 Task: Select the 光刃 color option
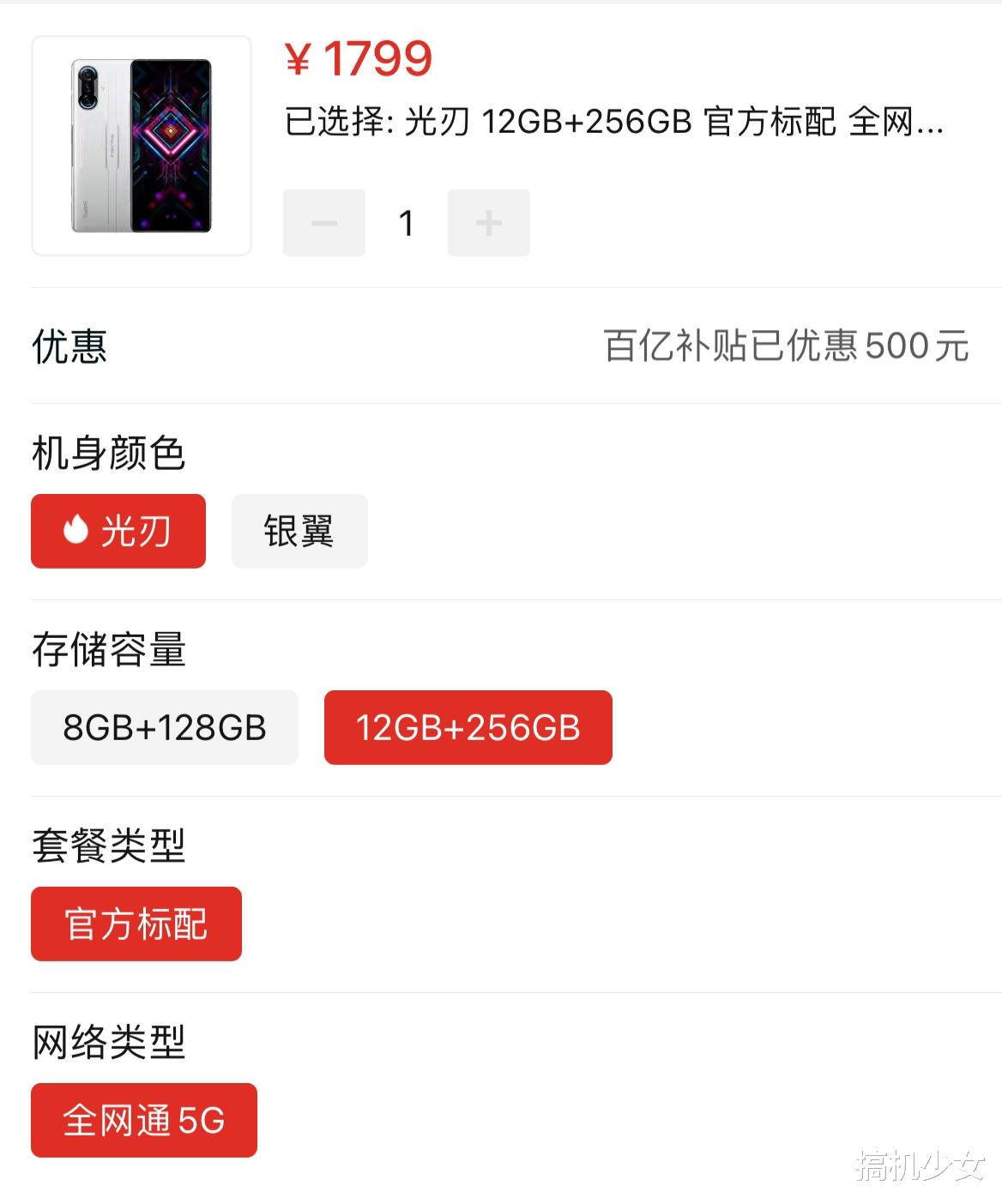click(118, 532)
